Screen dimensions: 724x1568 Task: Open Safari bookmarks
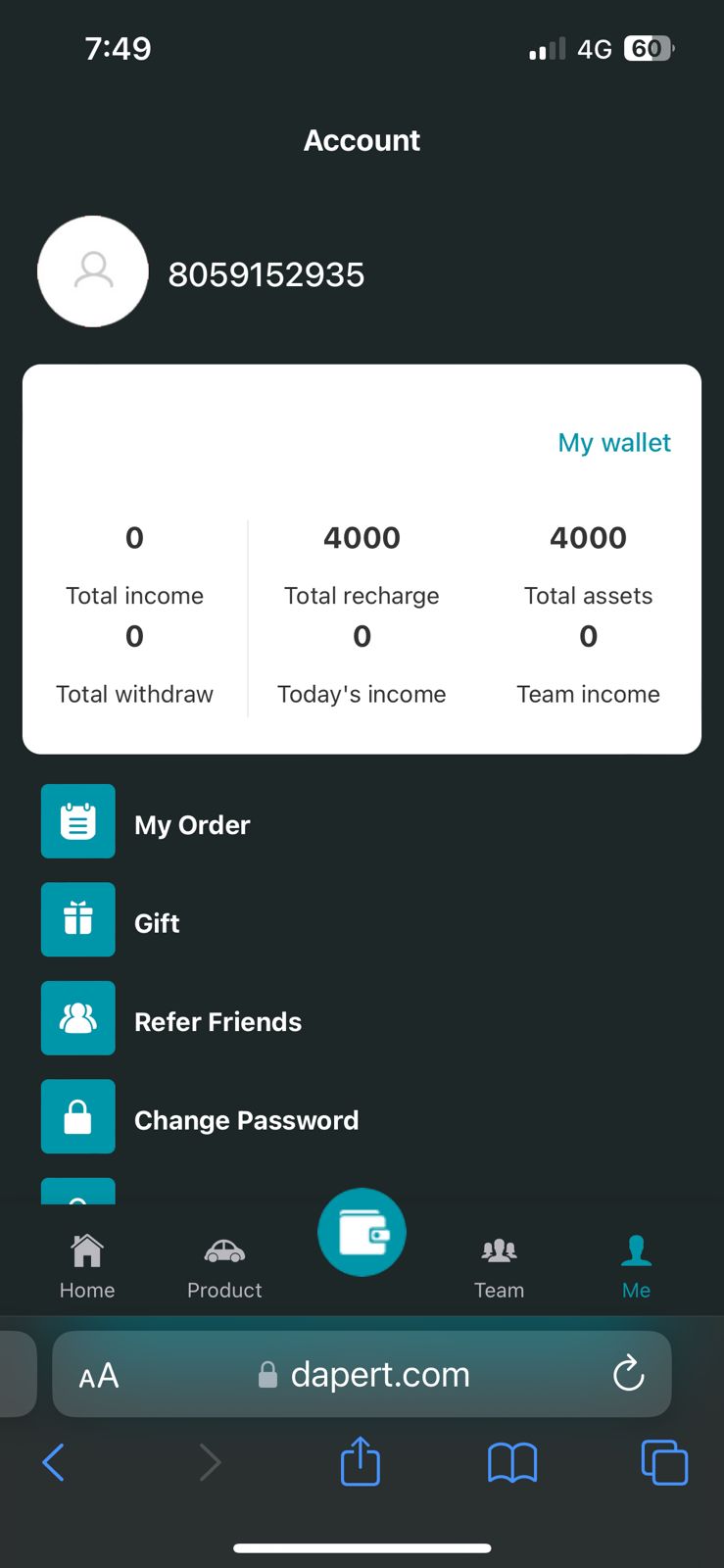pos(512,1462)
